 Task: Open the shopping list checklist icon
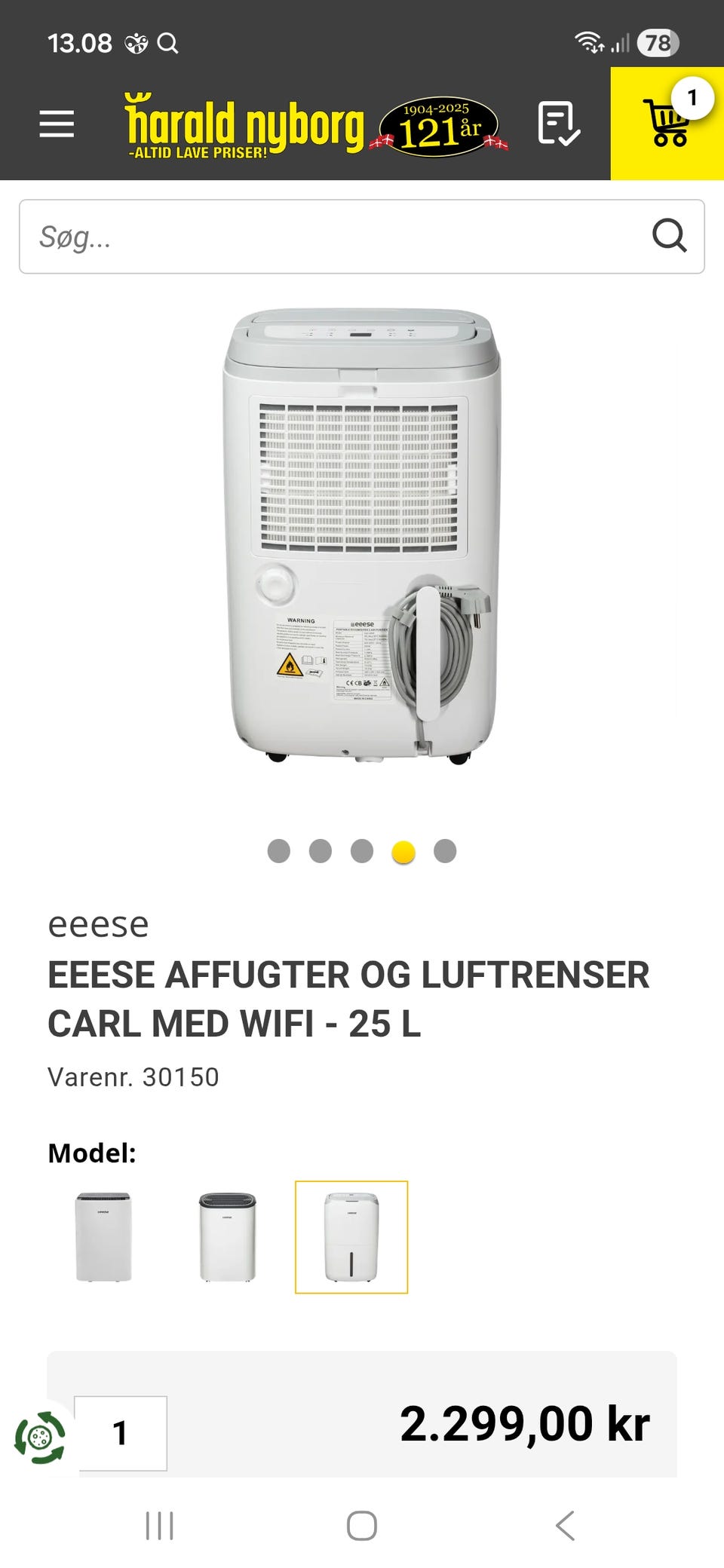click(x=558, y=124)
